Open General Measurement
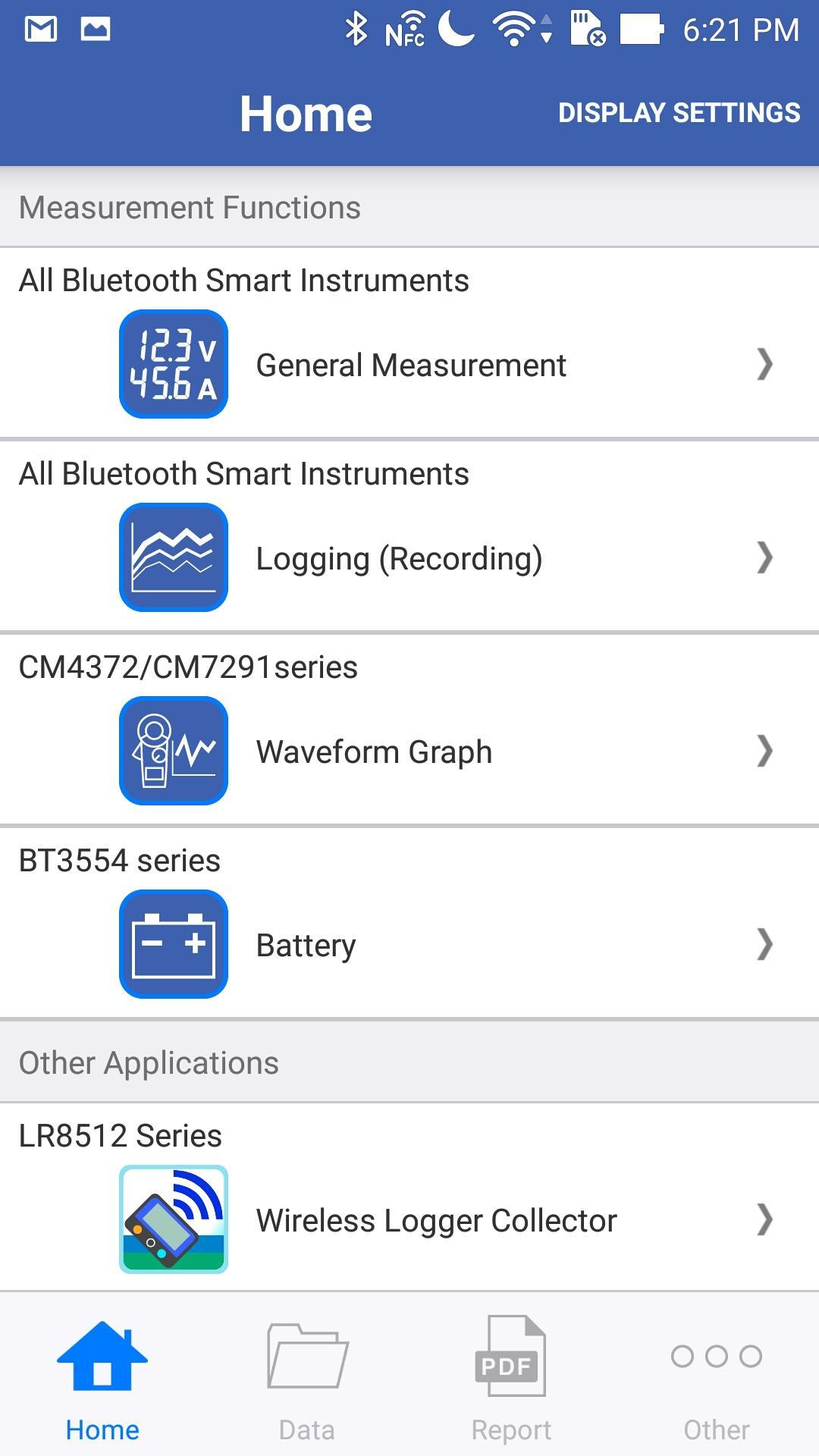 tap(409, 365)
